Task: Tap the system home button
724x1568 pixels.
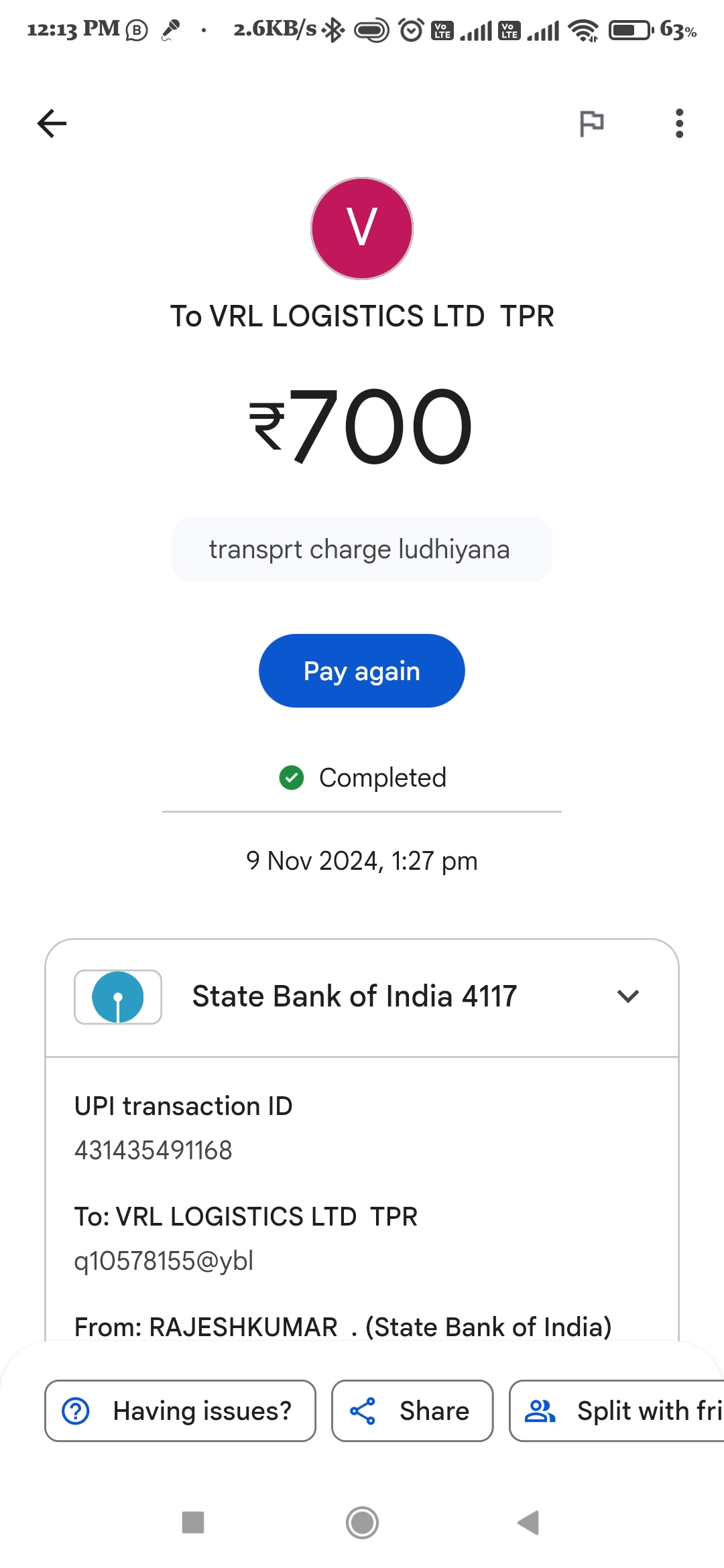Action: 362,1522
